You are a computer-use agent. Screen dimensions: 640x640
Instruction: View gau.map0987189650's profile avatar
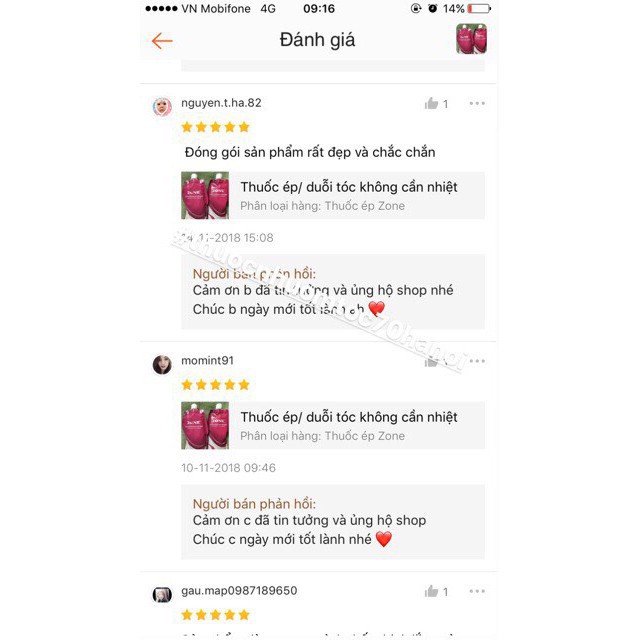162,594
